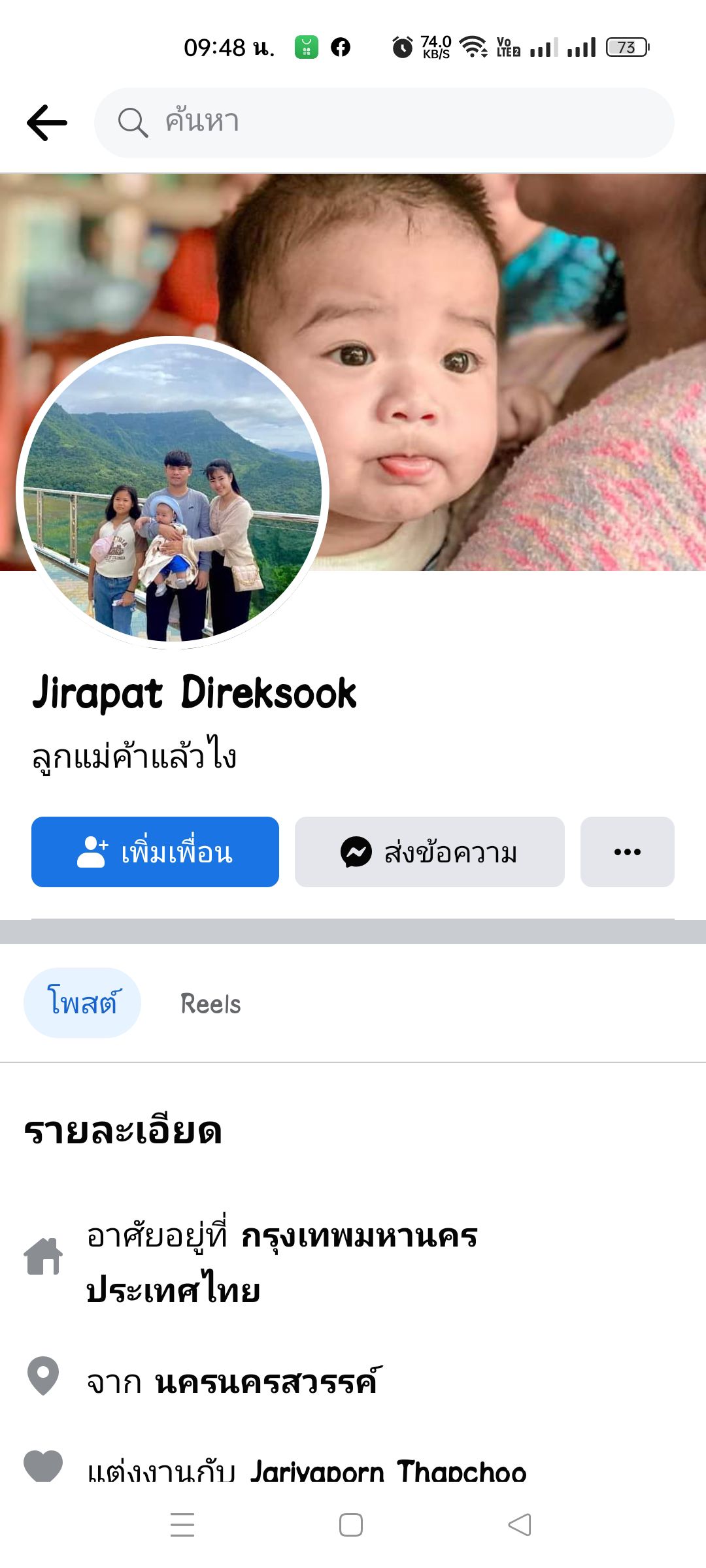Go back using the top arrow
This screenshot has width=706, height=1568.
(x=47, y=123)
